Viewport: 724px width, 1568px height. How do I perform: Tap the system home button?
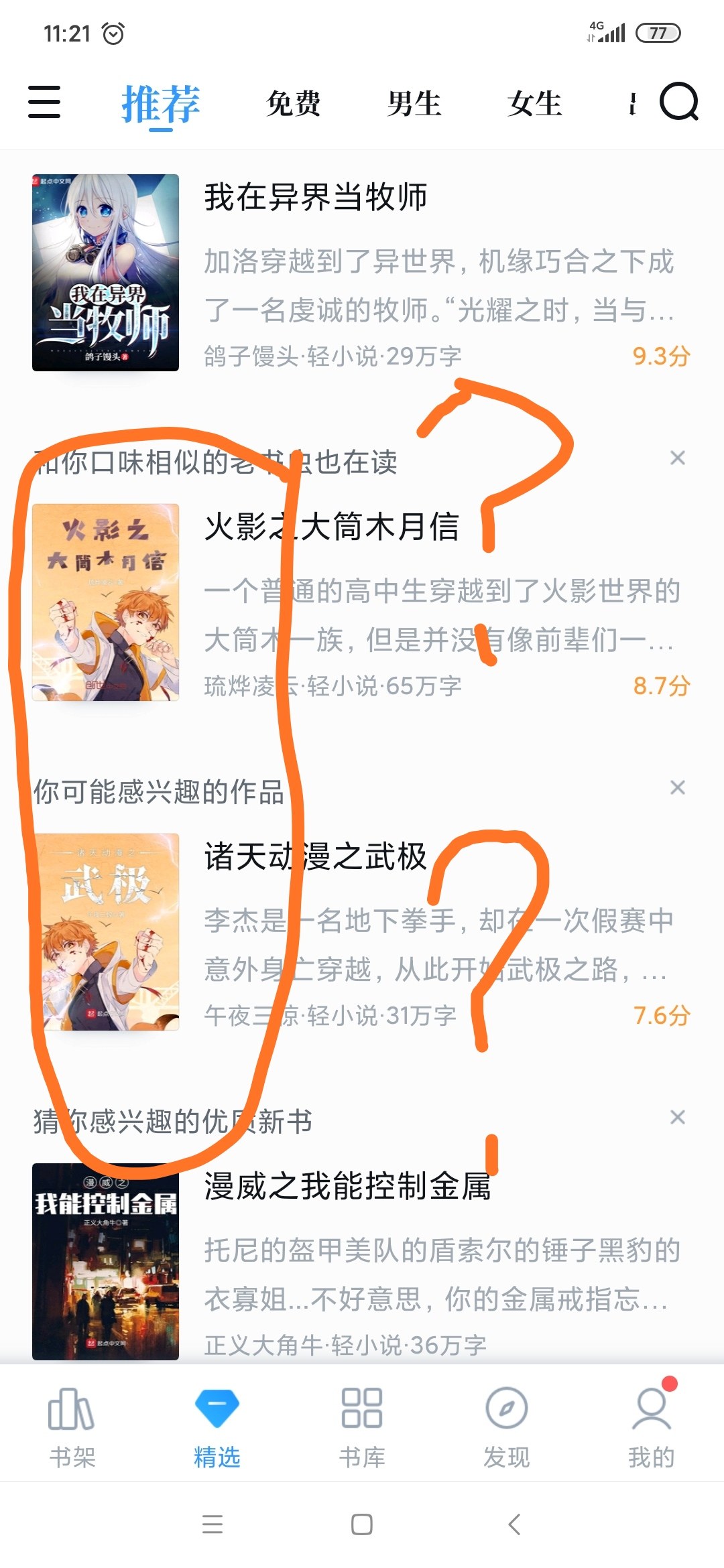tap(361, 1524)
